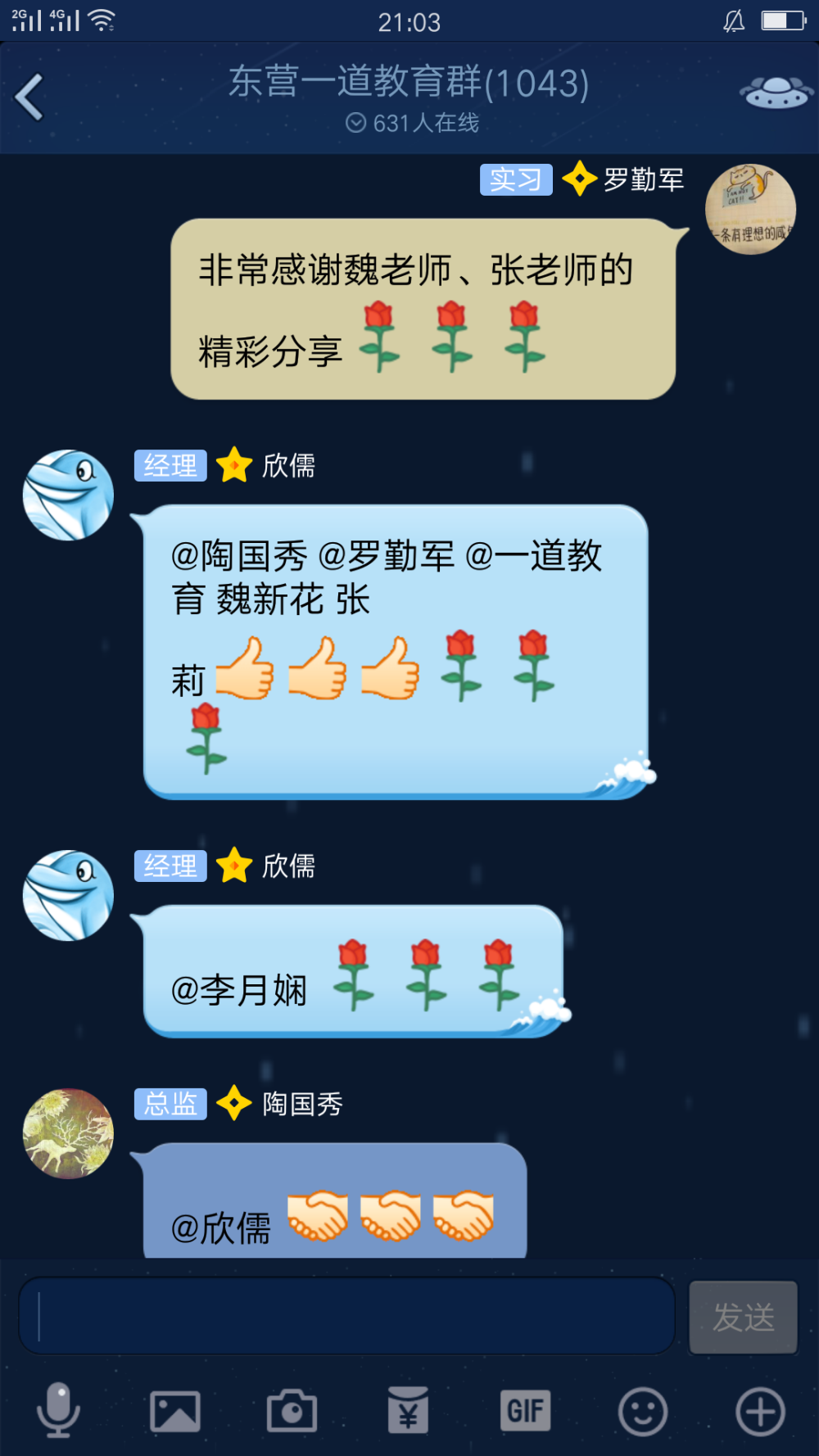View 罗勤军's profile avatar

750,210
